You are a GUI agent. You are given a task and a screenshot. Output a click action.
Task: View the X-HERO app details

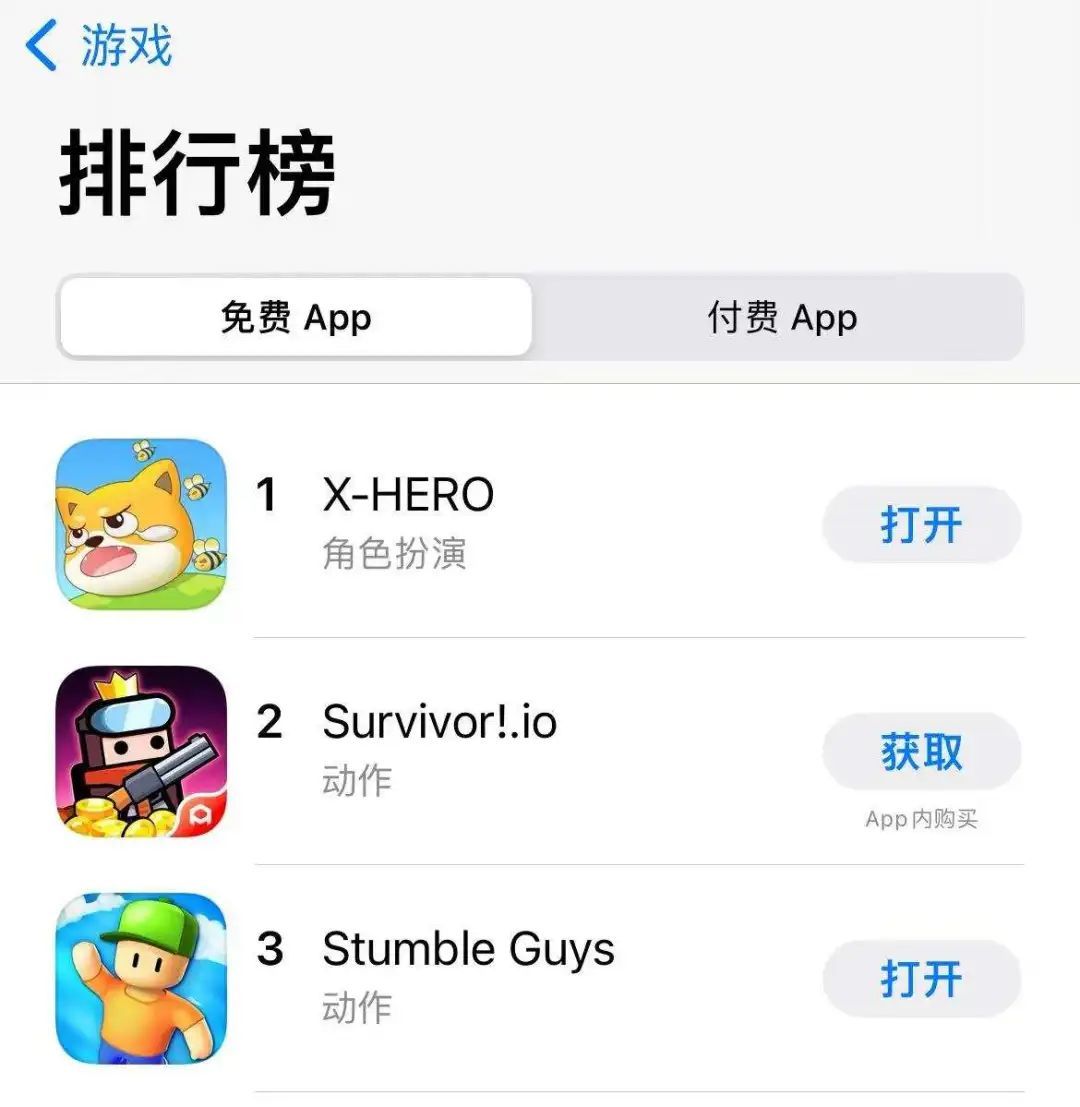(408, 496)
